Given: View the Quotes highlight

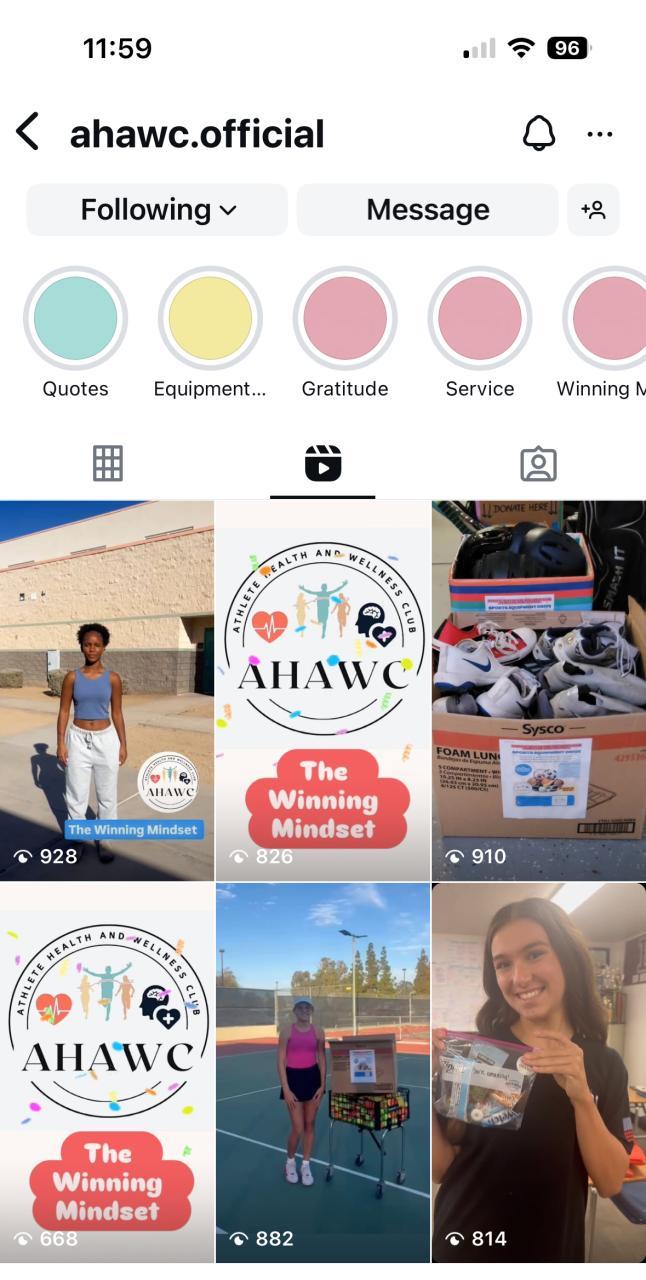Looking at the screenshot, I should 75,320.
